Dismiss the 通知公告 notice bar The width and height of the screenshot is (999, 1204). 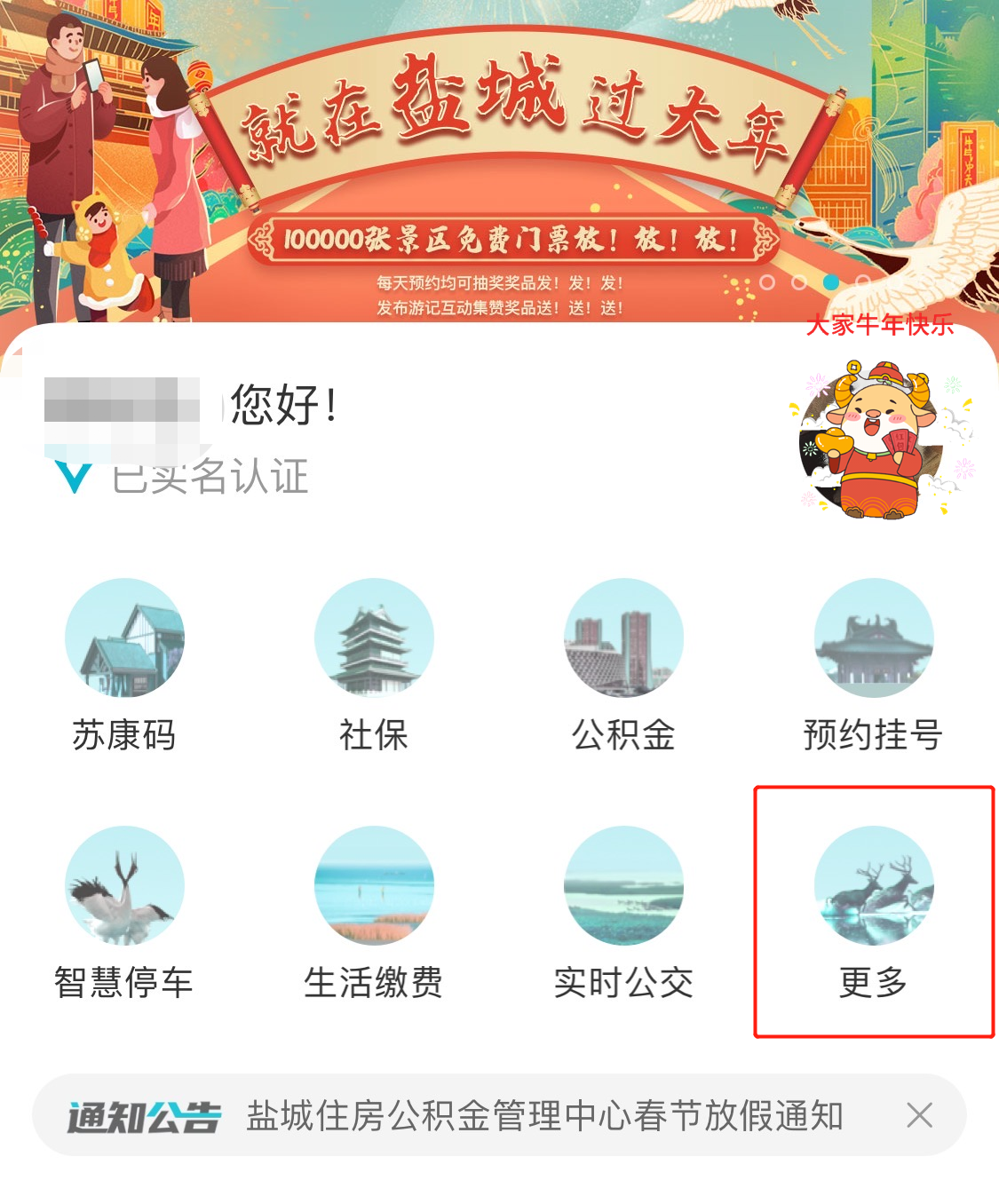coord(919,1115)
